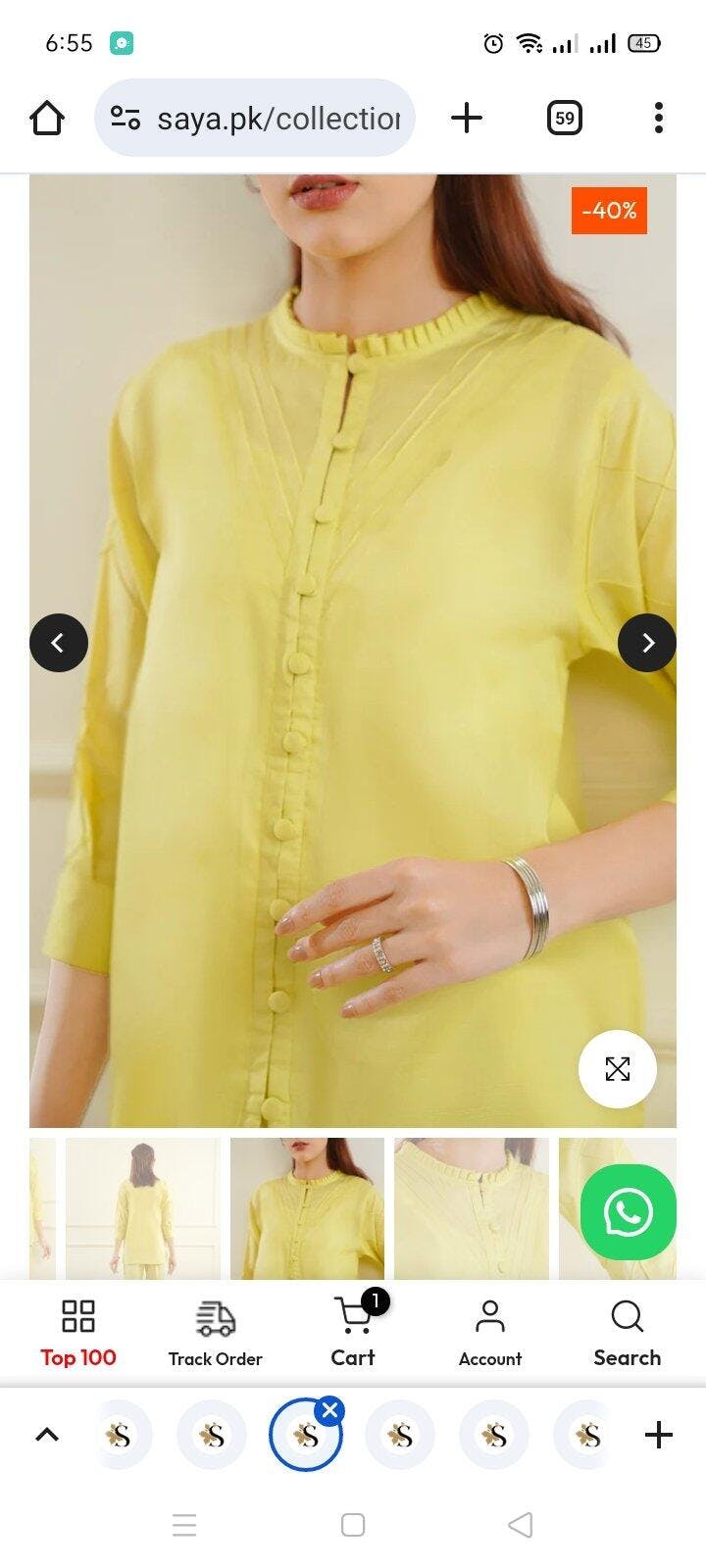Add a new tab from the tab strip

pyautogui.click(x=659, y=1436)
